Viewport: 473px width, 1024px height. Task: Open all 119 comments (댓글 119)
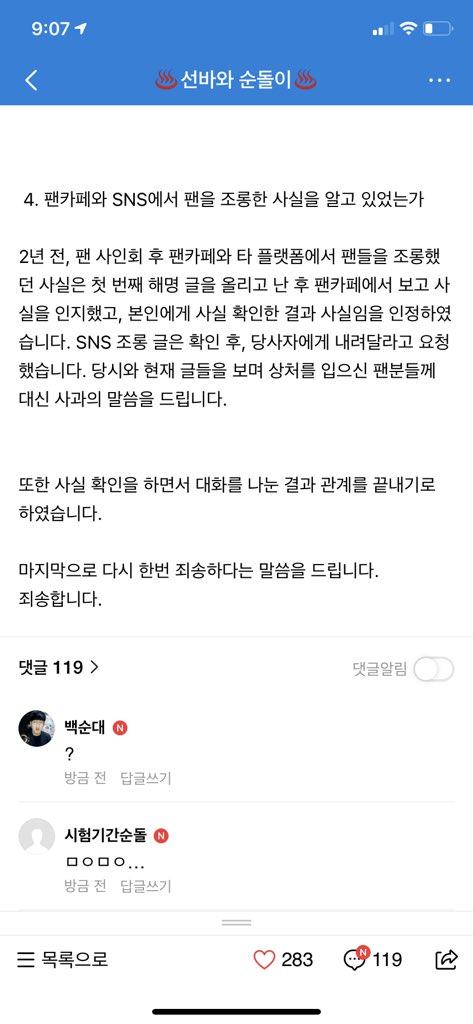click(x=59, y=667)
